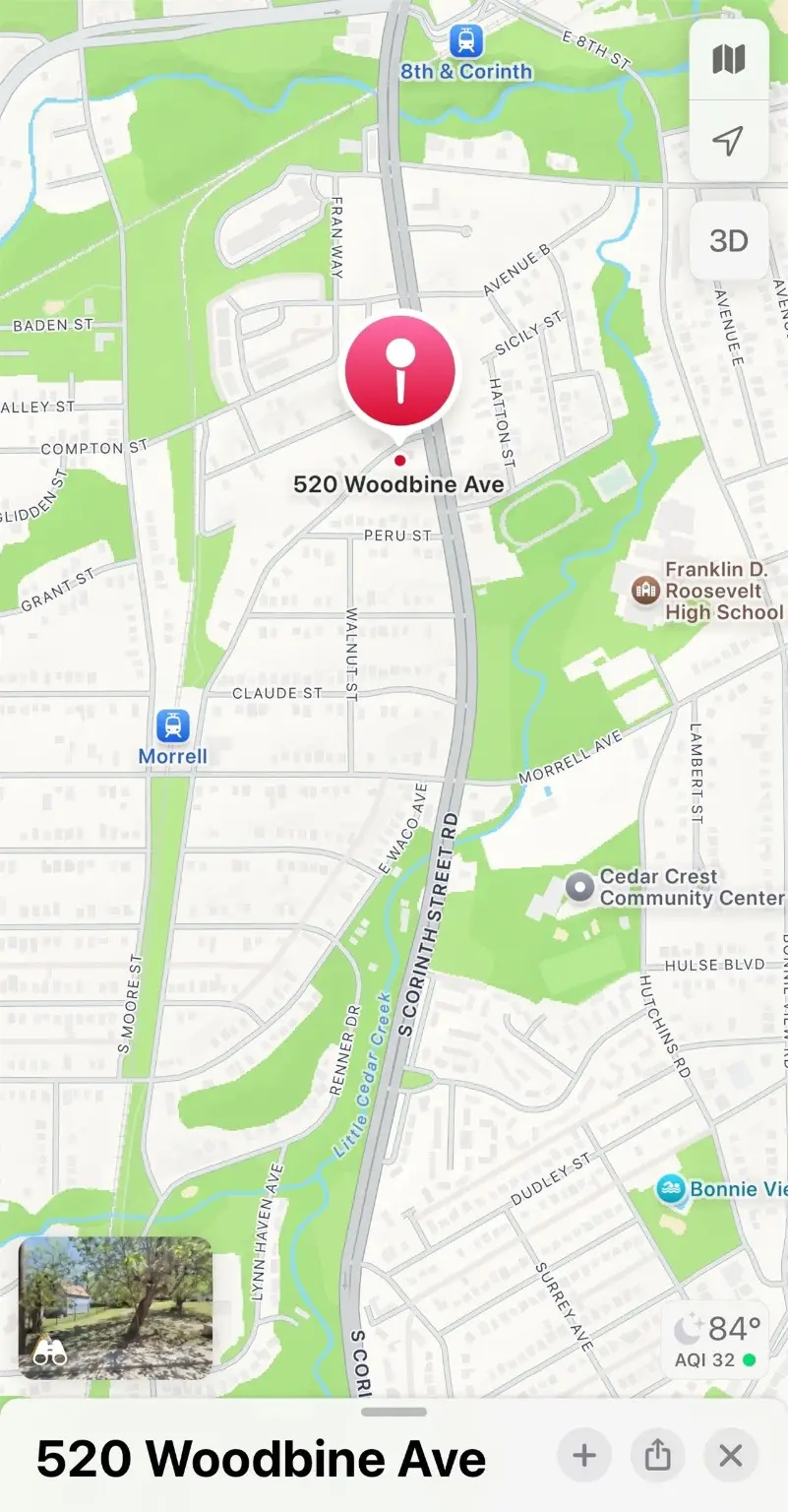Open the weather and AQI widget
This screenshot has width=788, height=1512.
[719, 1341]
